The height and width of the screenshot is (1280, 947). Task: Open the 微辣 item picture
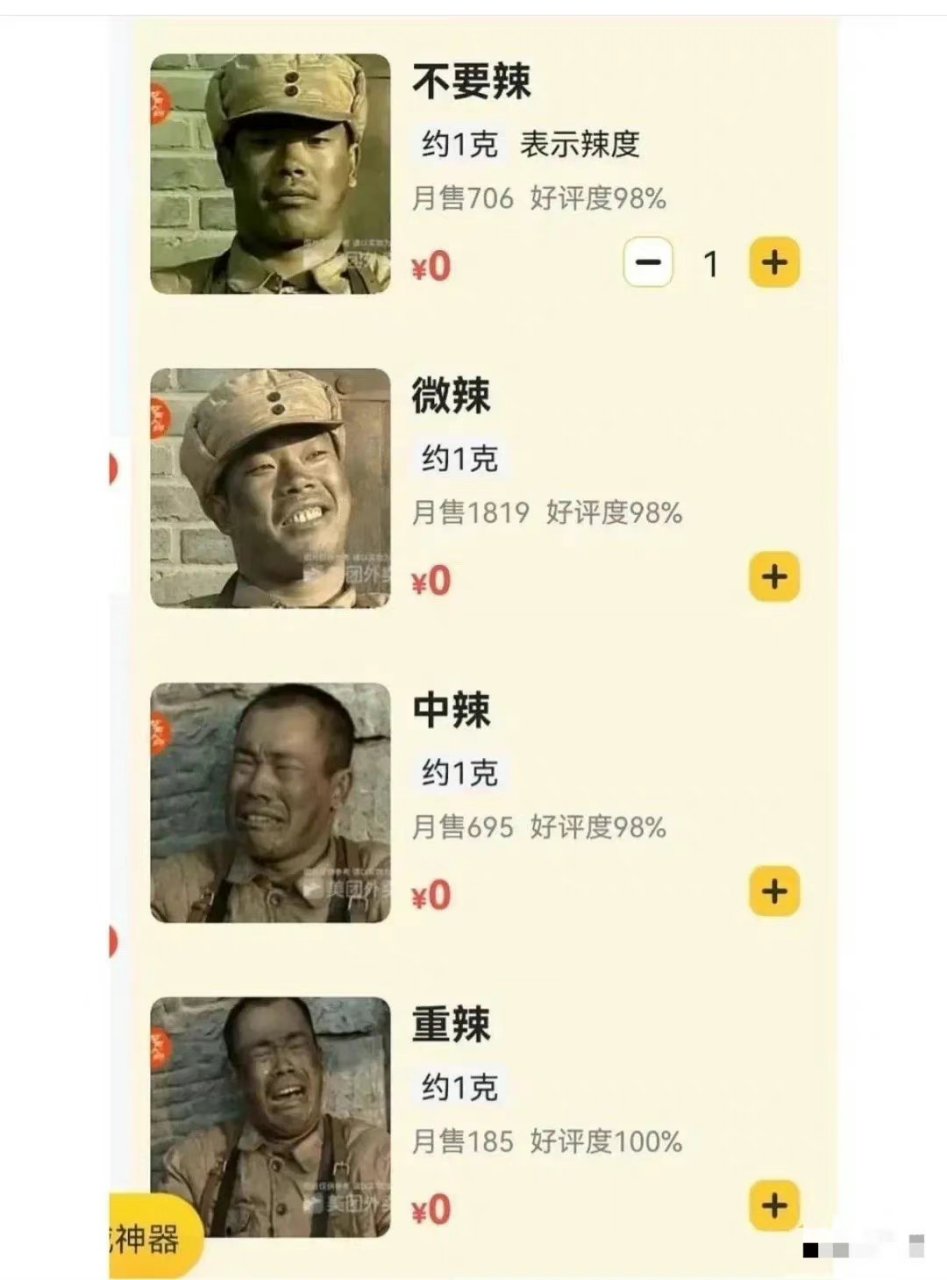tap(270, 488)
